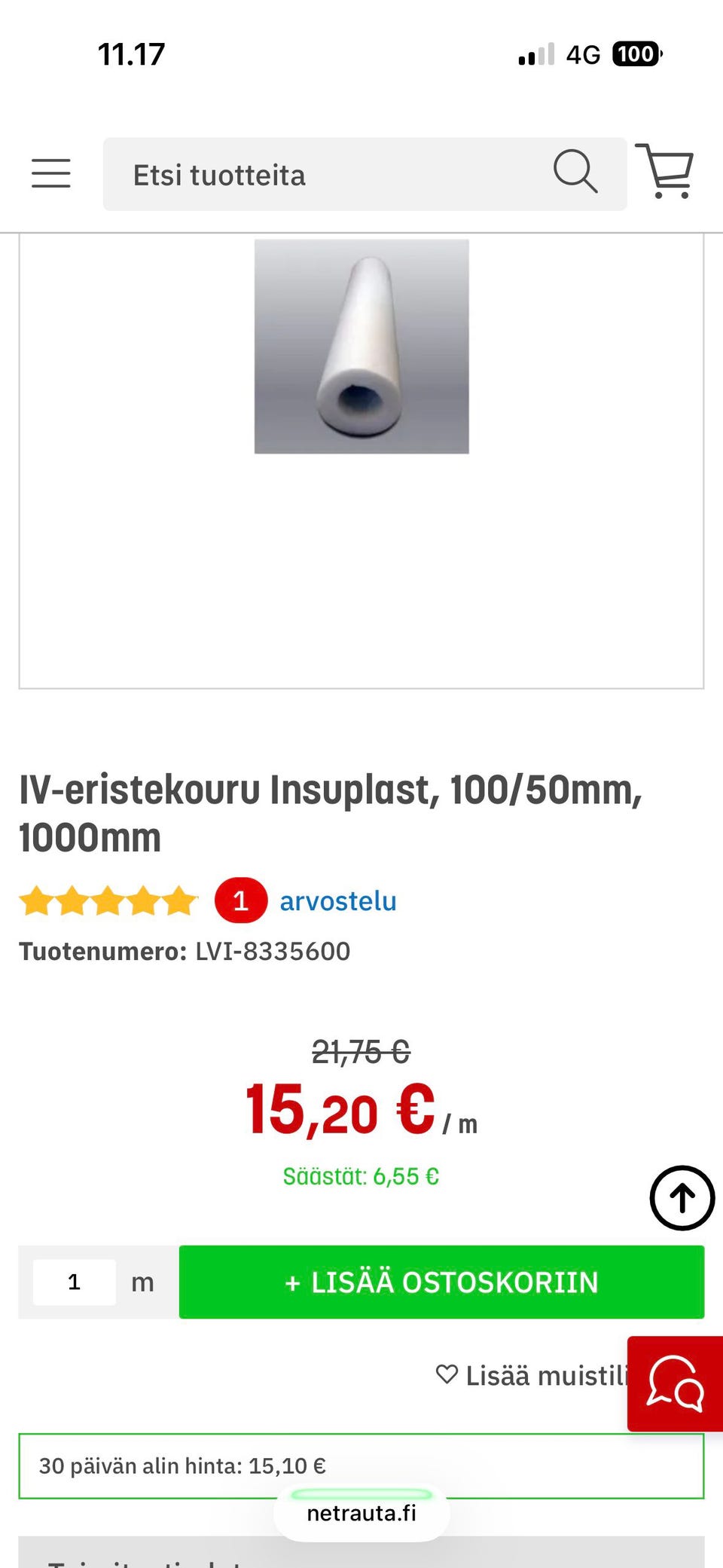
Task: Open the arvostelu reviews link
Action: tap(337, 901)
